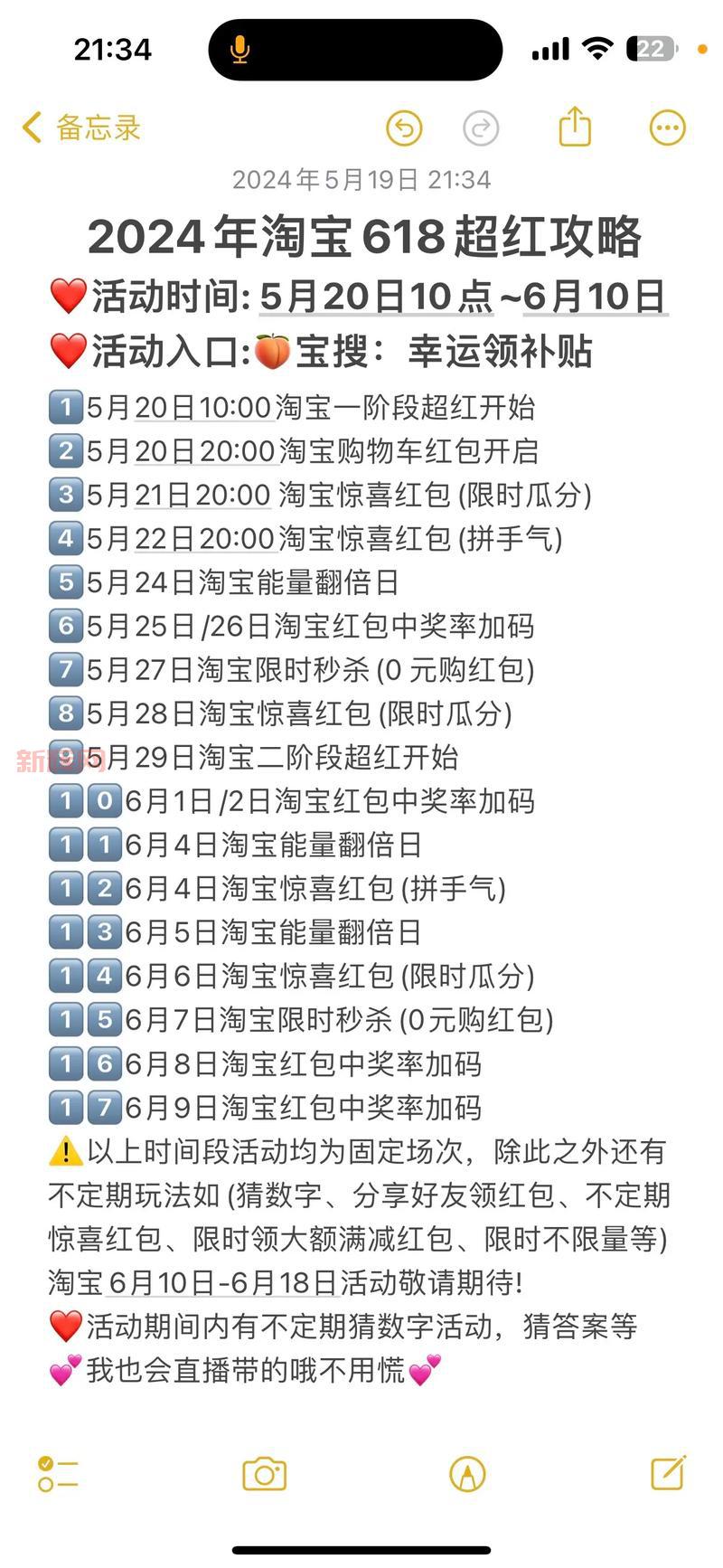Open the more options ellipsis icon
The width and height of the screenshot is (723, 1568).
click(666, 127)
